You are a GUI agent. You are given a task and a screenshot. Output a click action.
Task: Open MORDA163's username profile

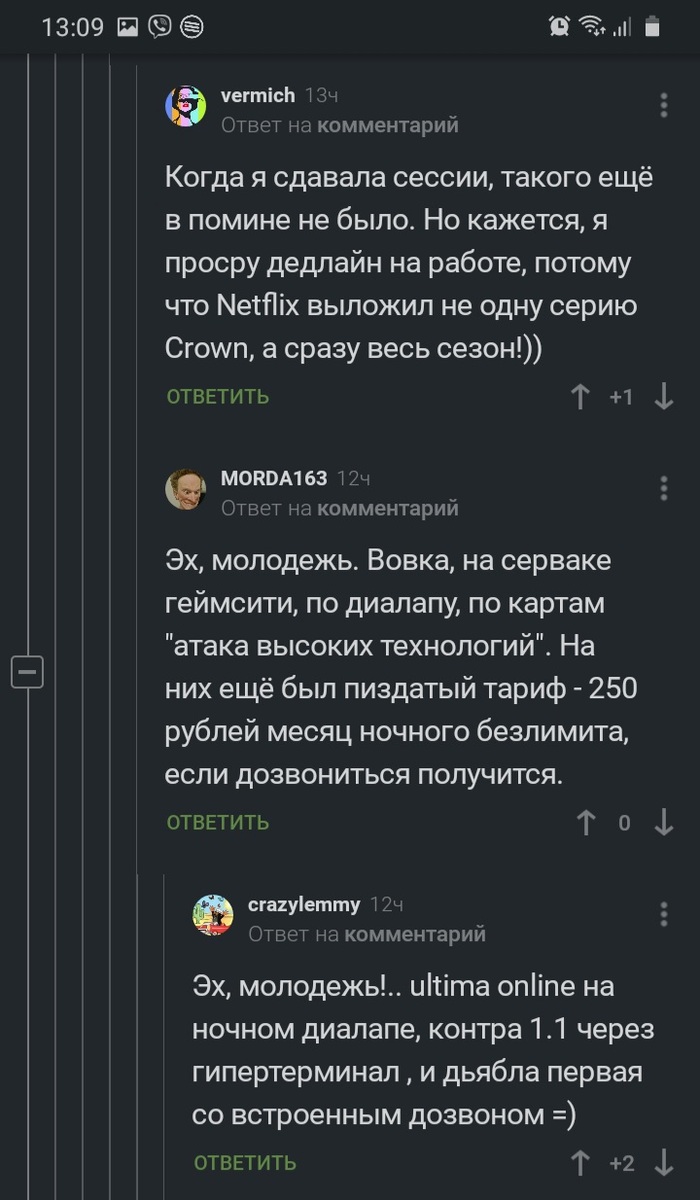click(x=273, y=479)
